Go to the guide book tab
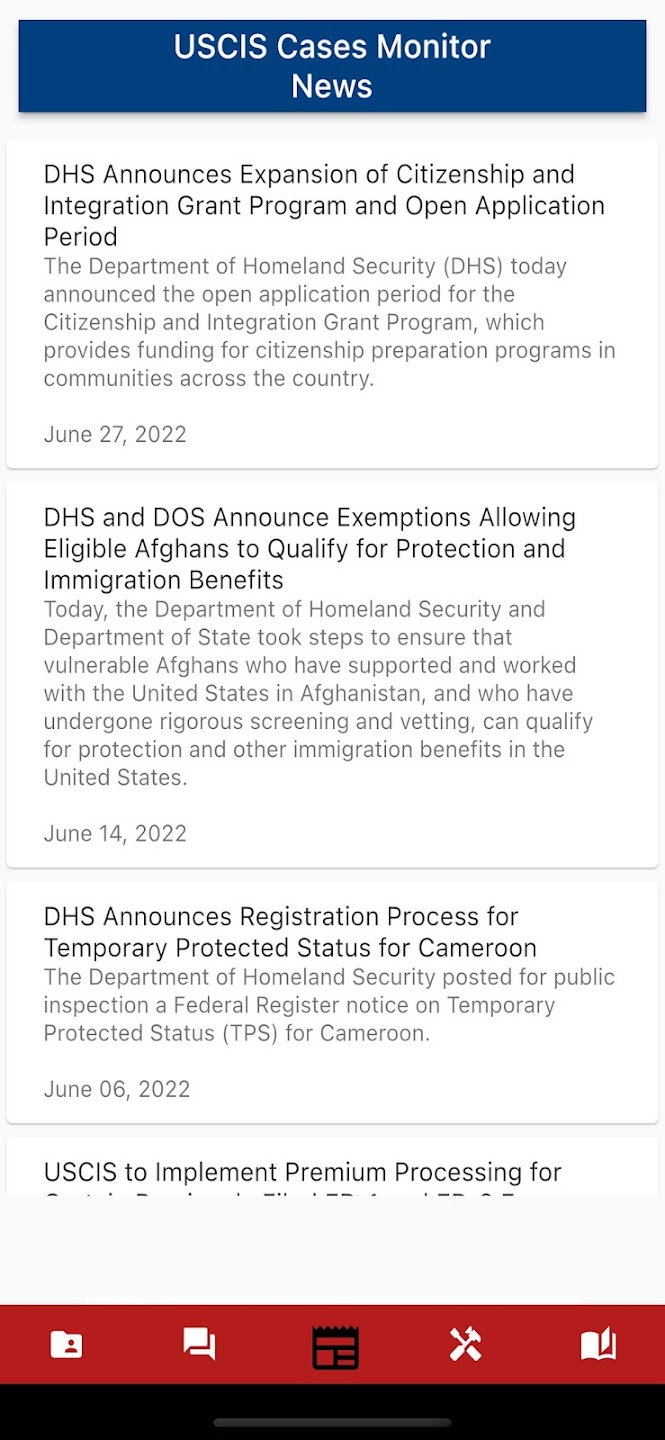The image size is (665, 1440). coord(598,1344)
